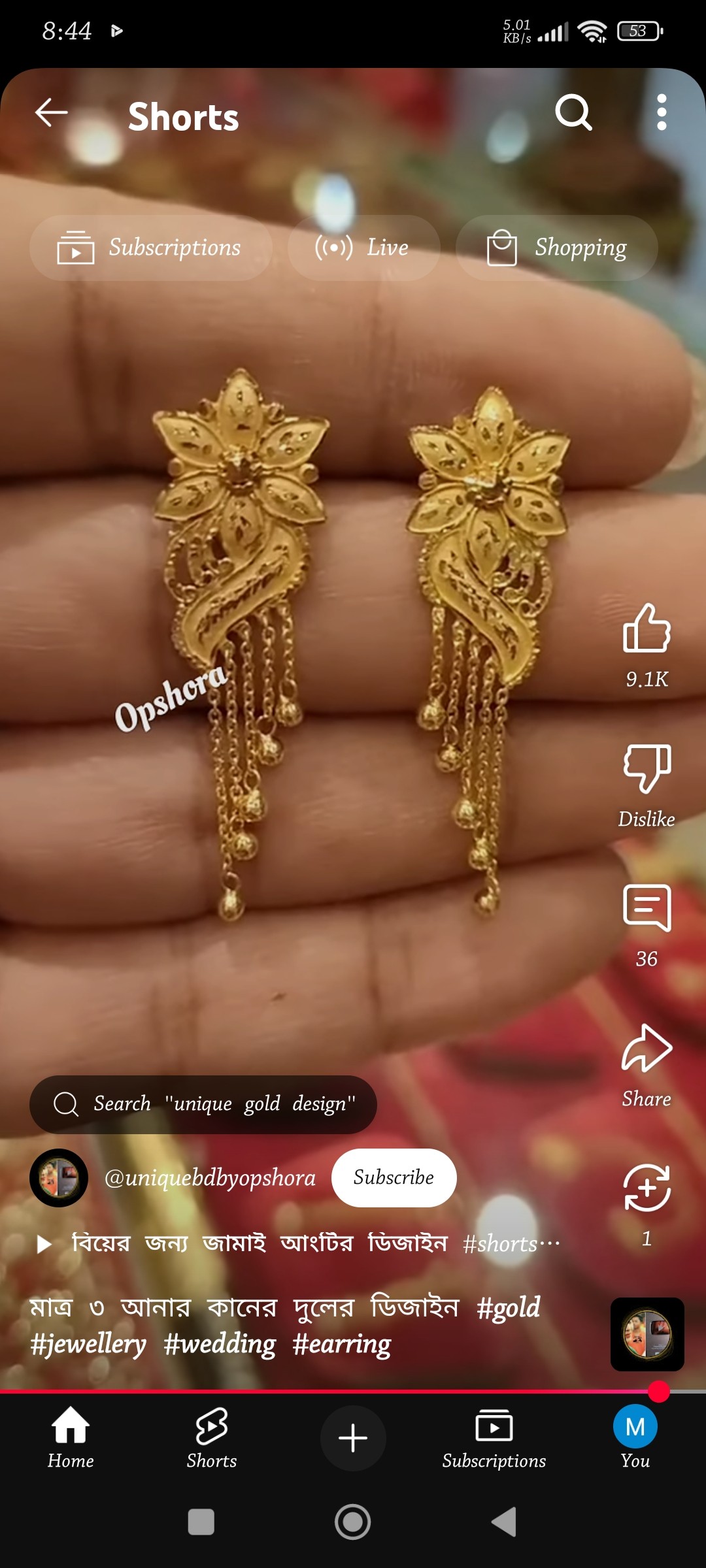Open search from the top bar
Viewport: 706px width, 1568px height.
[573, 113]
